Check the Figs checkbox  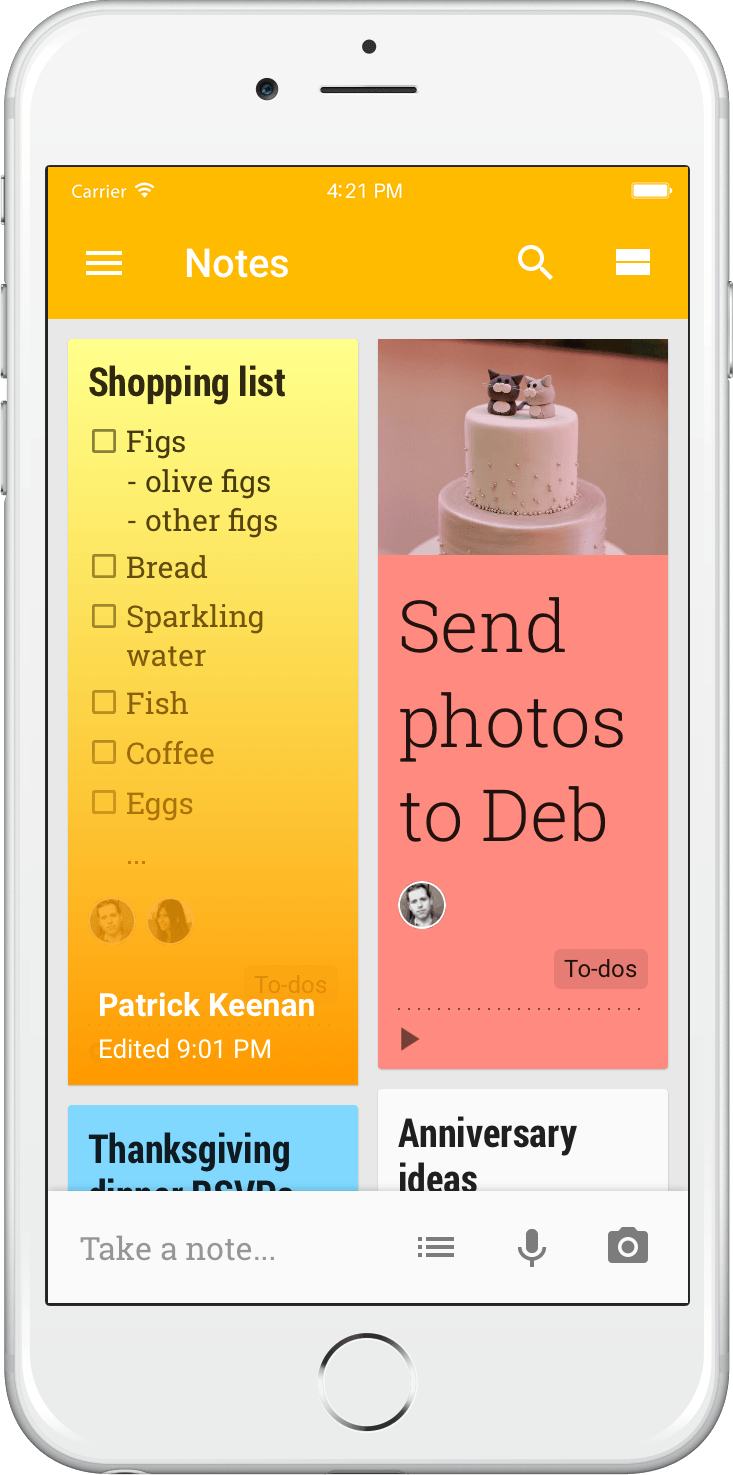point(104,441)
